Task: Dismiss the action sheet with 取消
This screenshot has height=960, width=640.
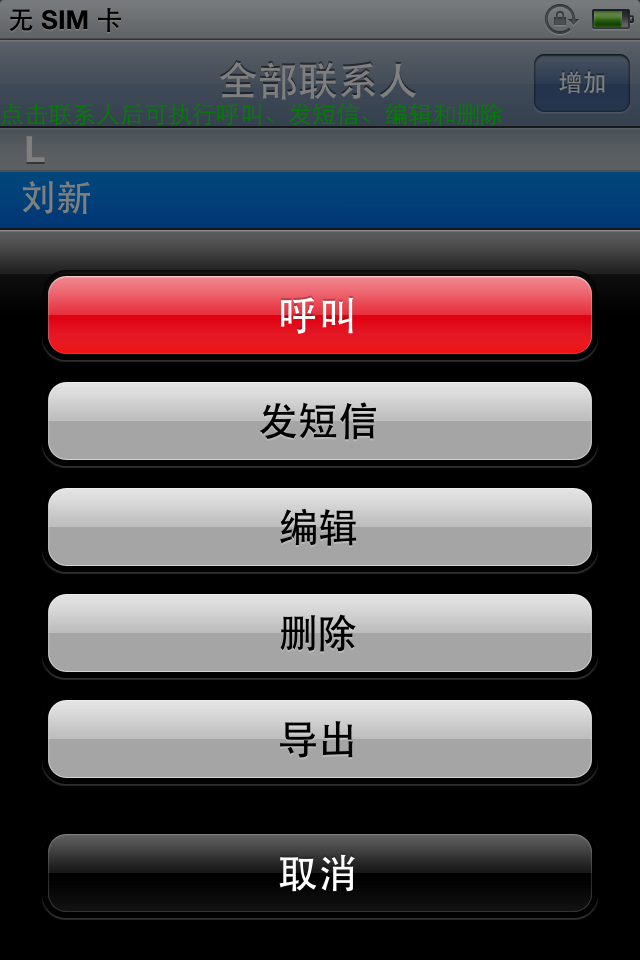Action: tap(320, 873)
